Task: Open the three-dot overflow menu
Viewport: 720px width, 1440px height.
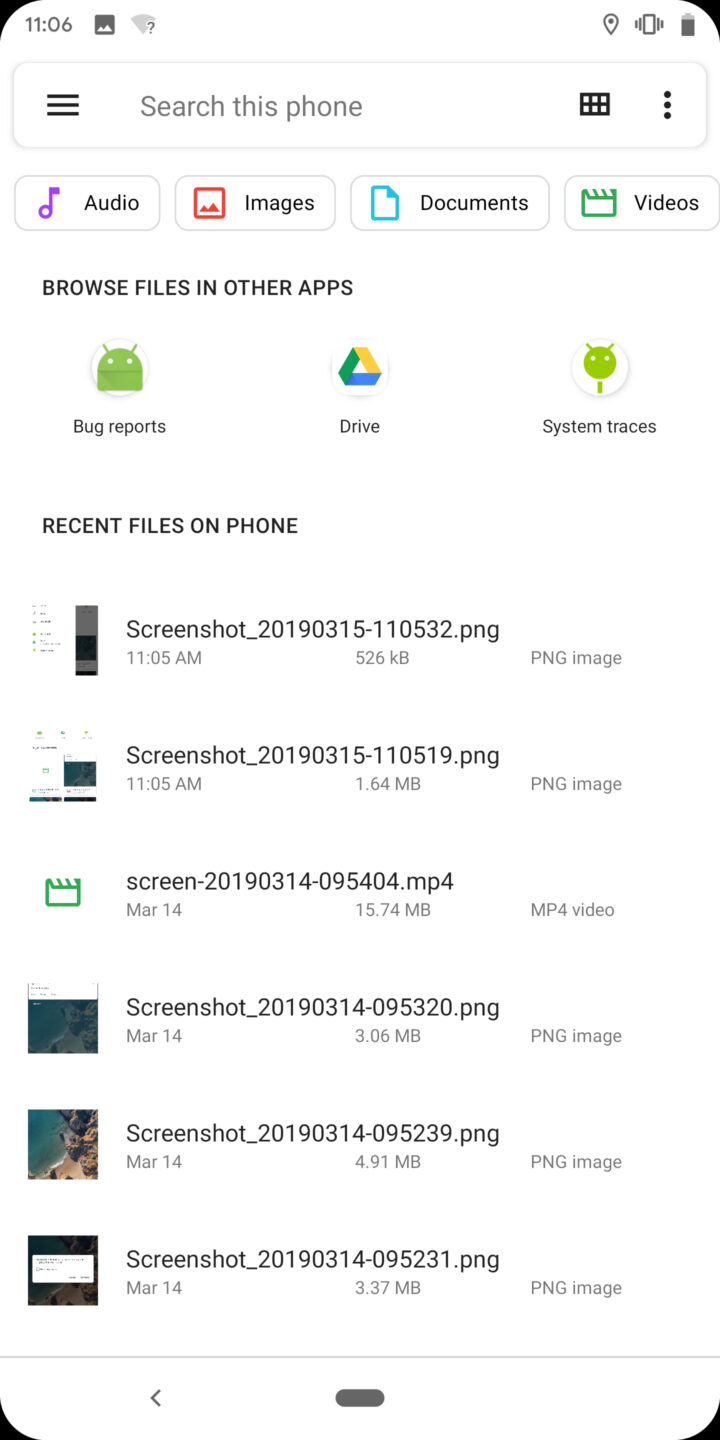Action: click(667, 105)
